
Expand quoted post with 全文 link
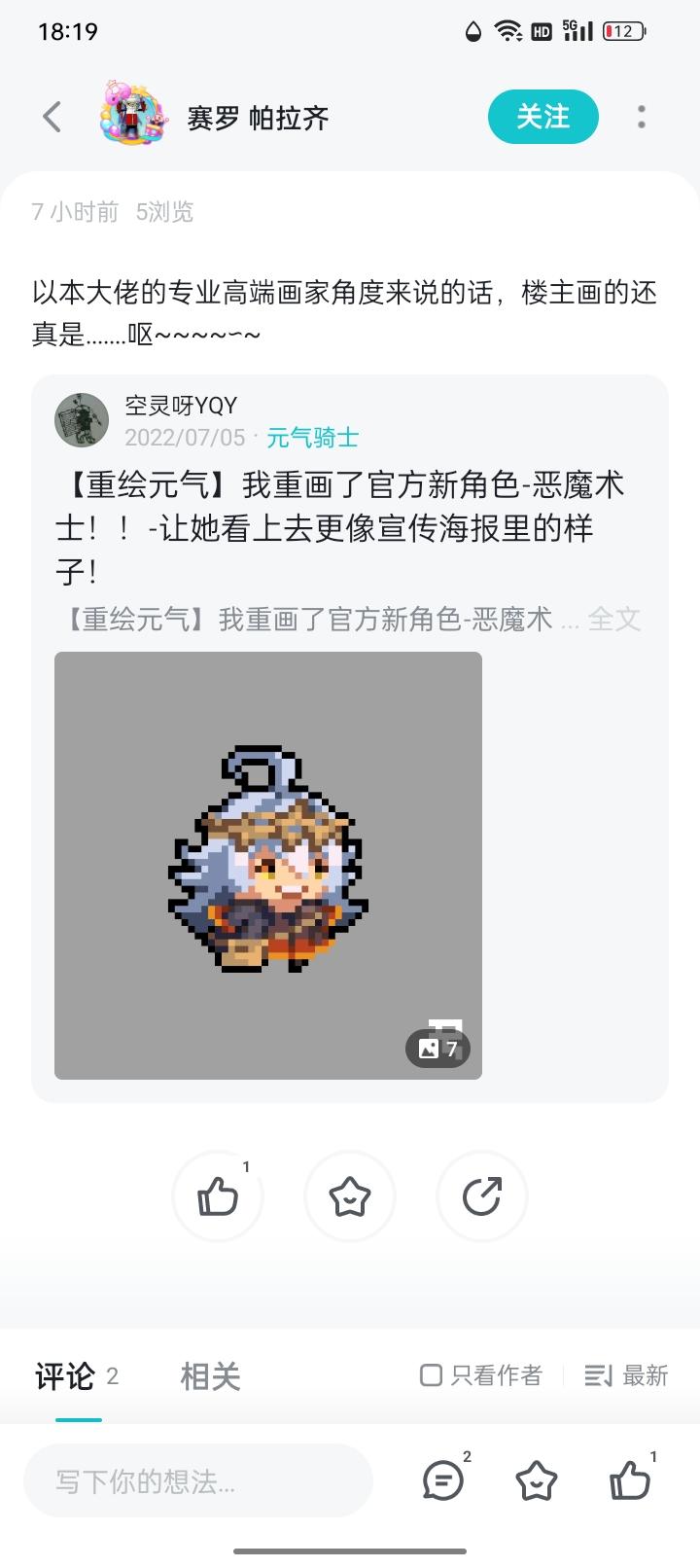pyautogui.click(x=614, y=620)
